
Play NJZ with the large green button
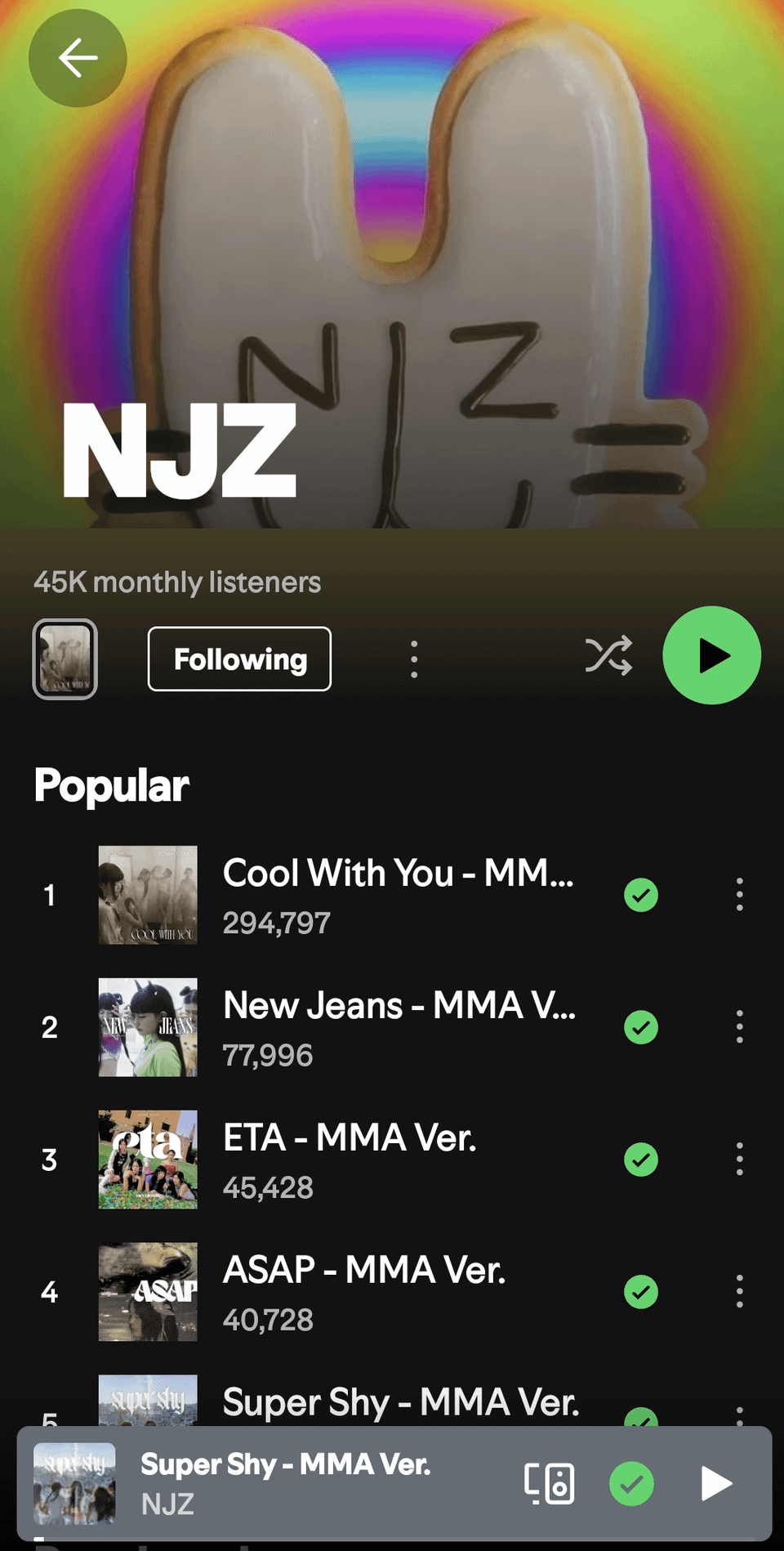pos(711,655)
